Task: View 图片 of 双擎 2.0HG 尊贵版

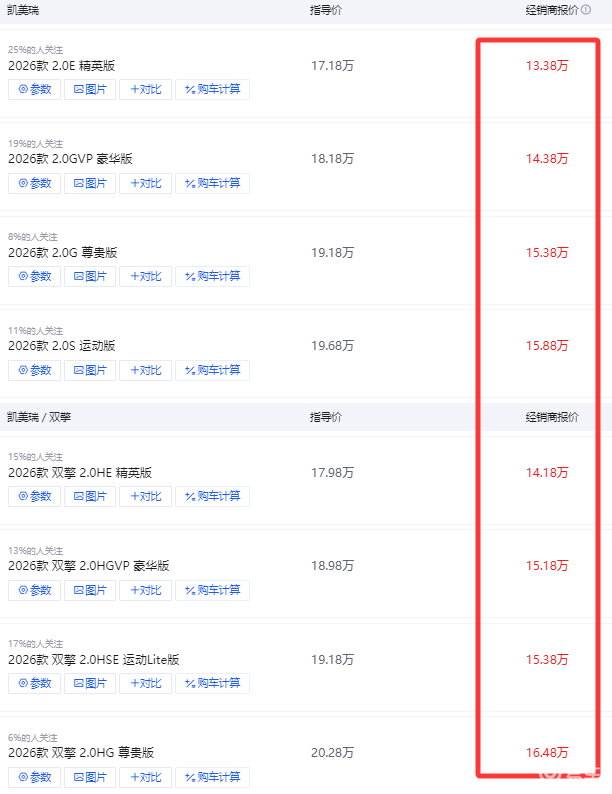Action: pos(90,777)
